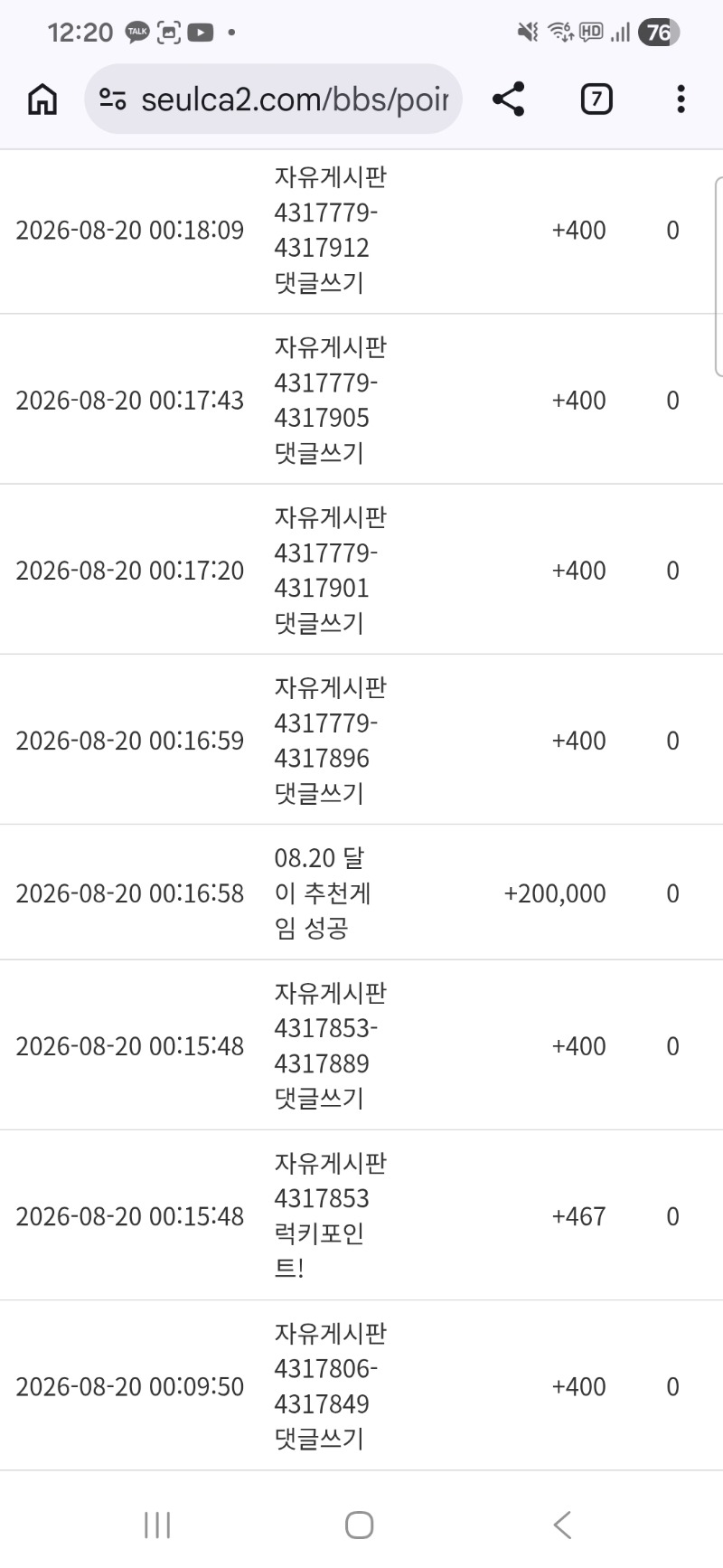
Task: Open the browser overflow menu
Action: pos(681,99)
